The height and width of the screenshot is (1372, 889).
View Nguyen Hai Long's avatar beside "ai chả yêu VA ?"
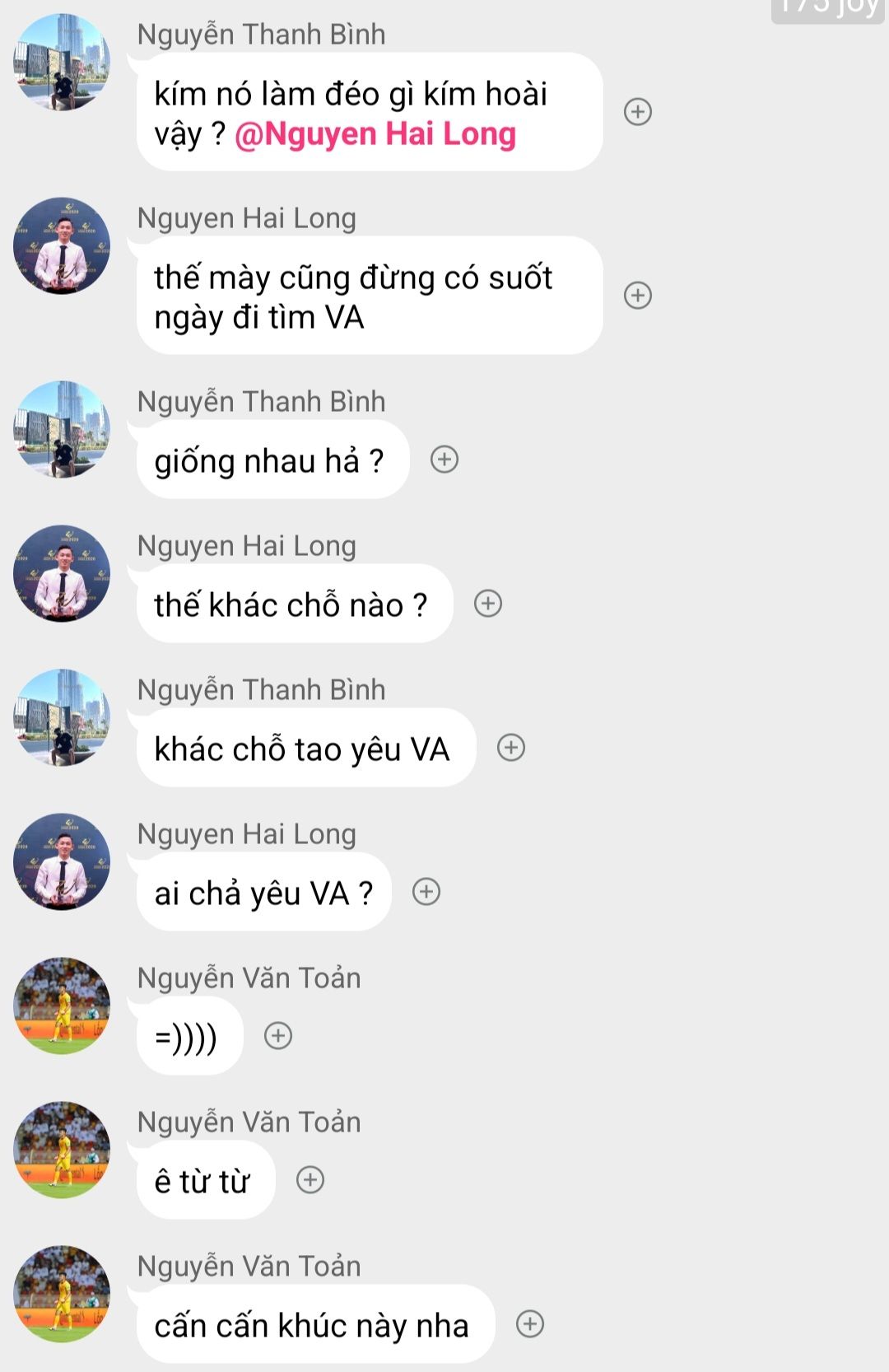pyautogui.click(x=62, y=861)
